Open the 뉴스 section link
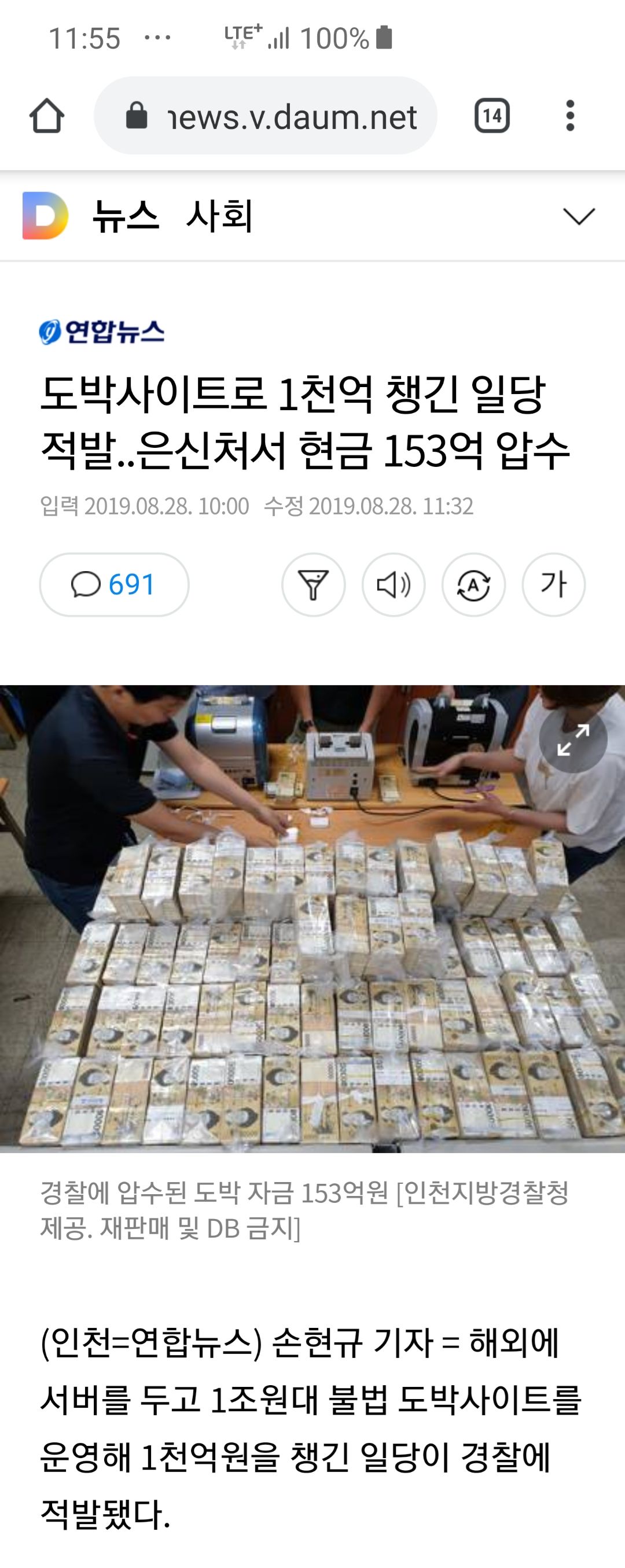 click(x=126, y=215)
